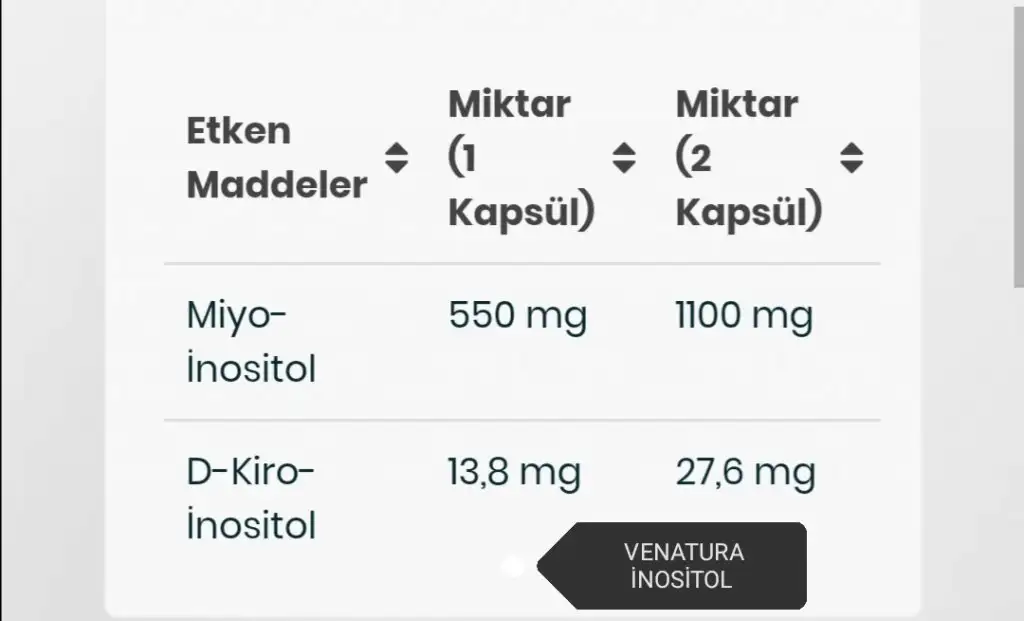Sort table by Etken Maddeler column
Screen dimensions: 1024x621
tap(397, 158)
